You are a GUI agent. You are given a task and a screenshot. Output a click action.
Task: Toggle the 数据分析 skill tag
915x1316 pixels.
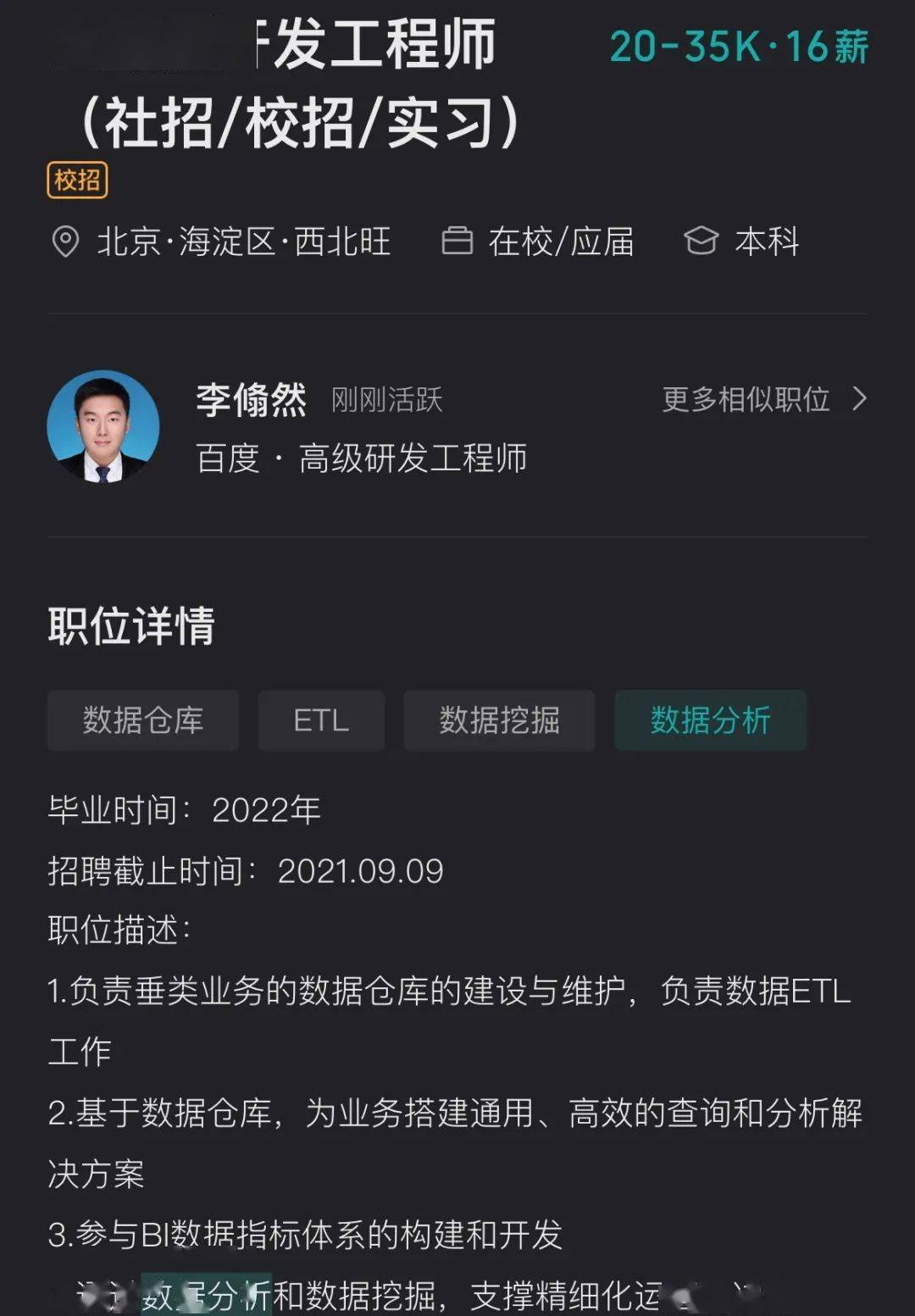click(711, 721)
